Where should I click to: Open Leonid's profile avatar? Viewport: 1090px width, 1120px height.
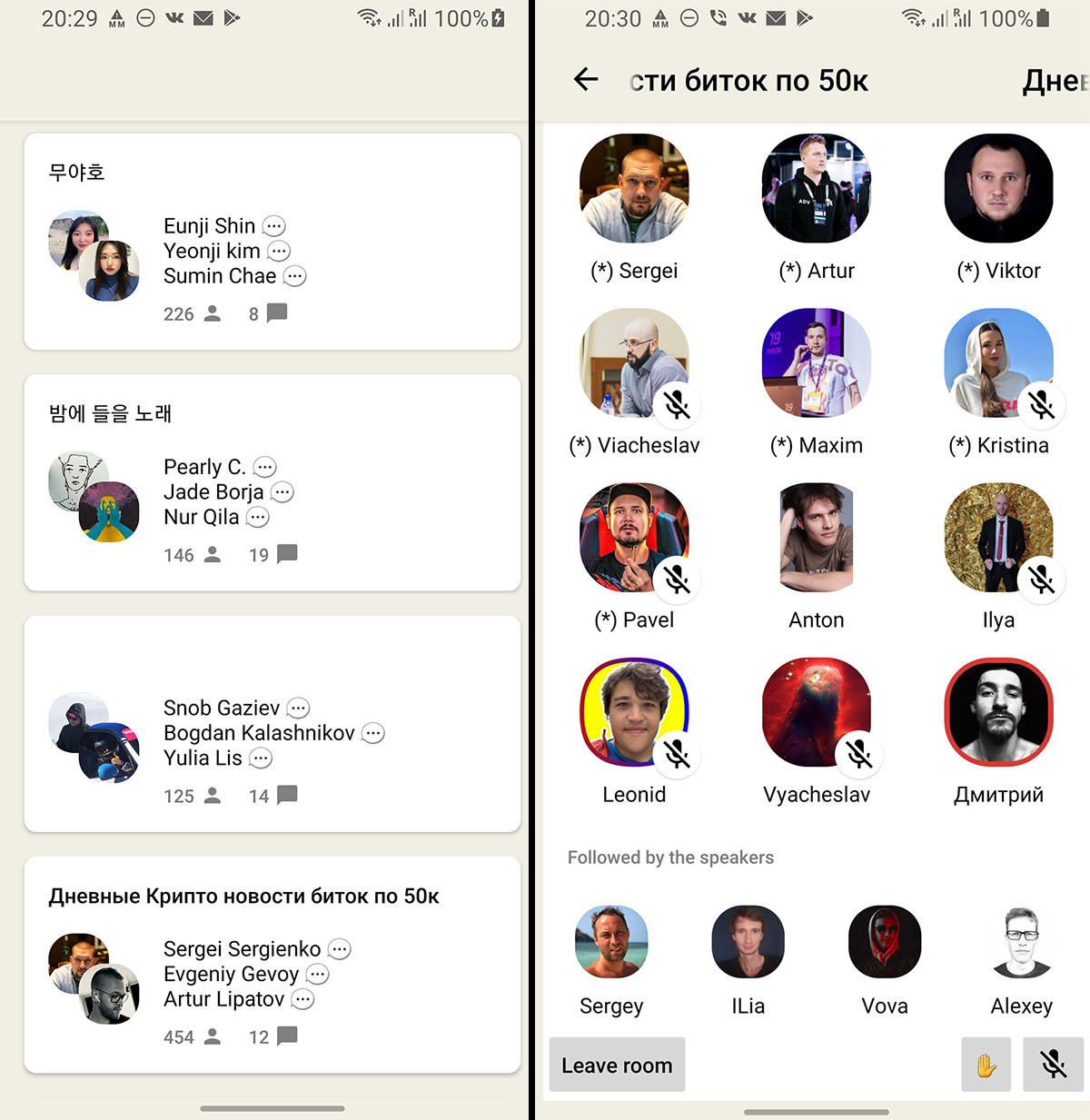pyautogui.click(x=634, y=712)
